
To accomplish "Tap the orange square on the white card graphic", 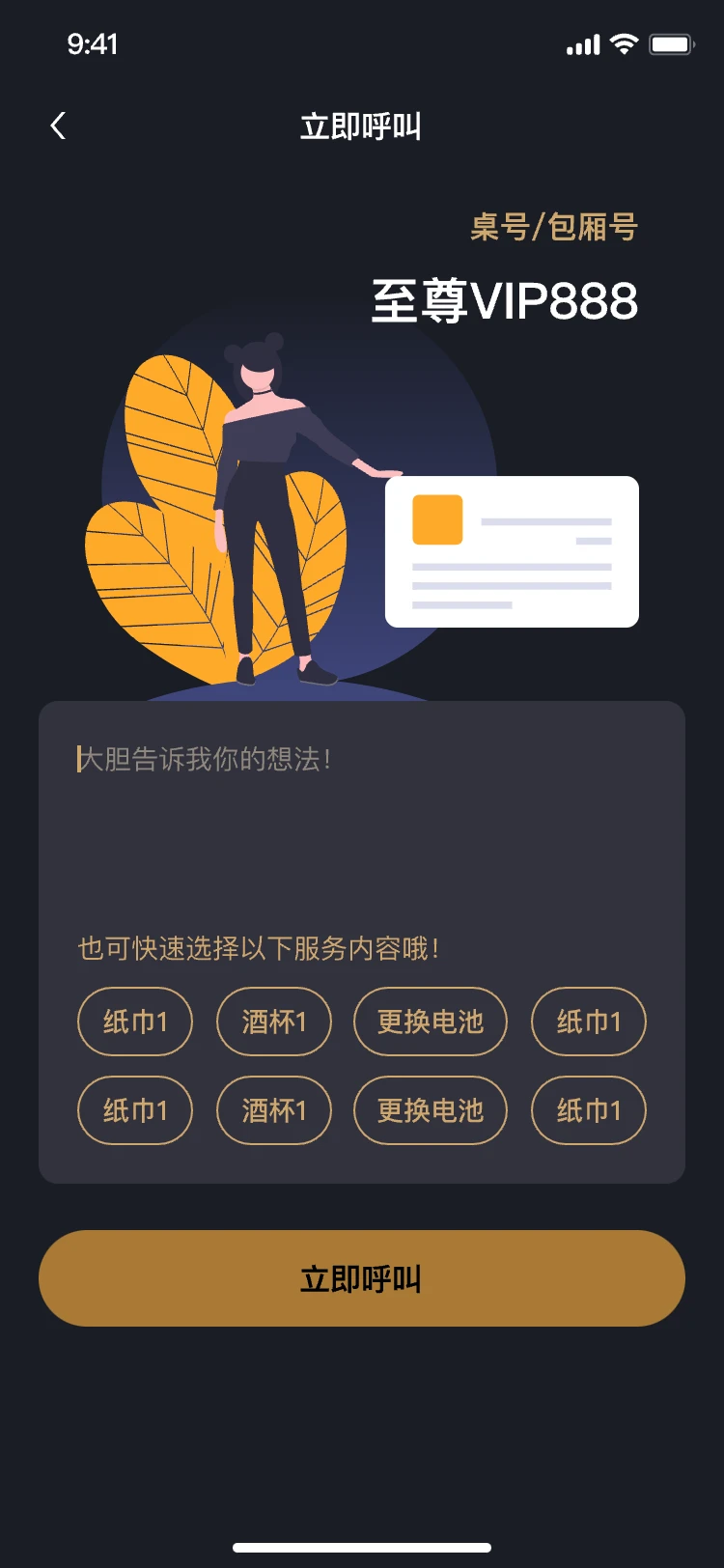I will tap(437, 518).
